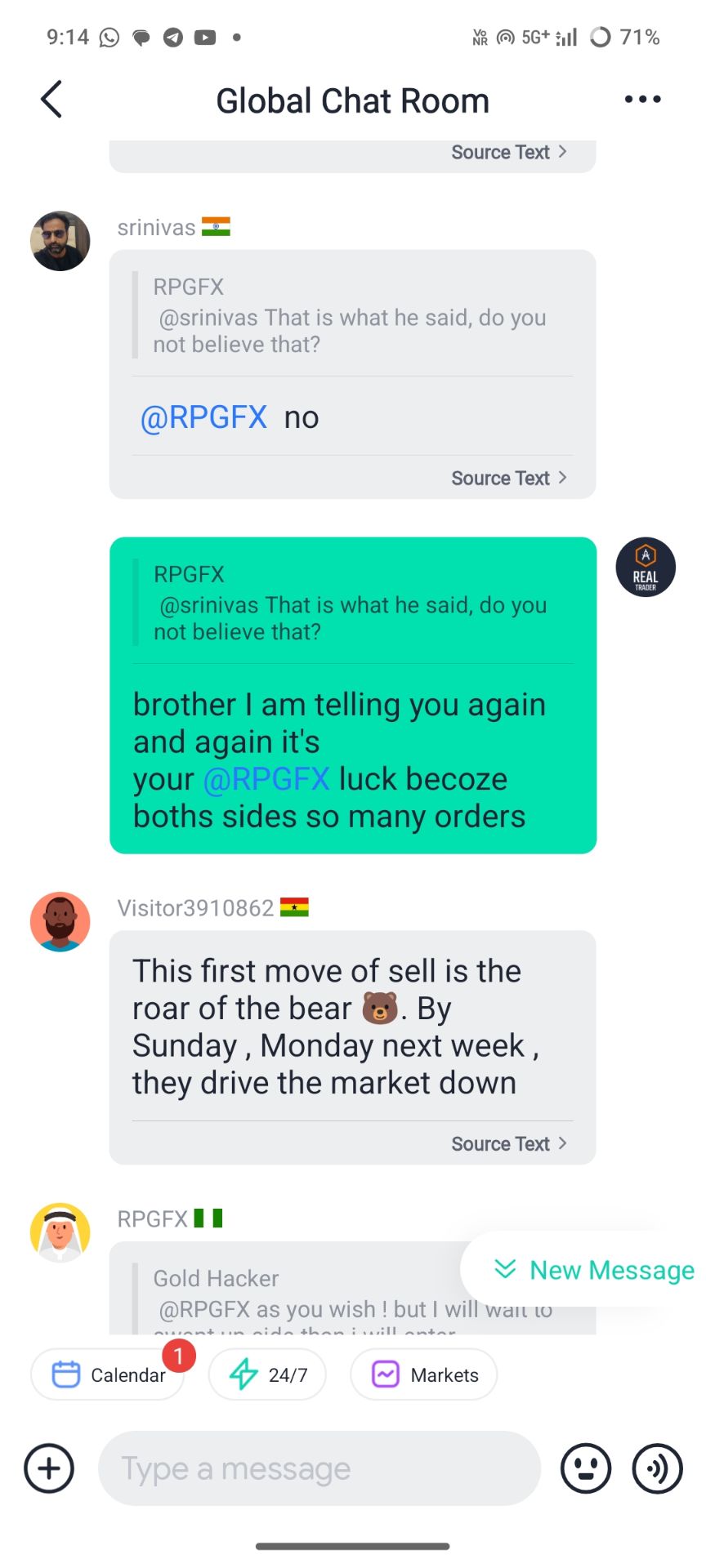Open Visitor3910862's avatar
The height and width of the screenshot is (1568, 706).
click(x=60, y=921)
